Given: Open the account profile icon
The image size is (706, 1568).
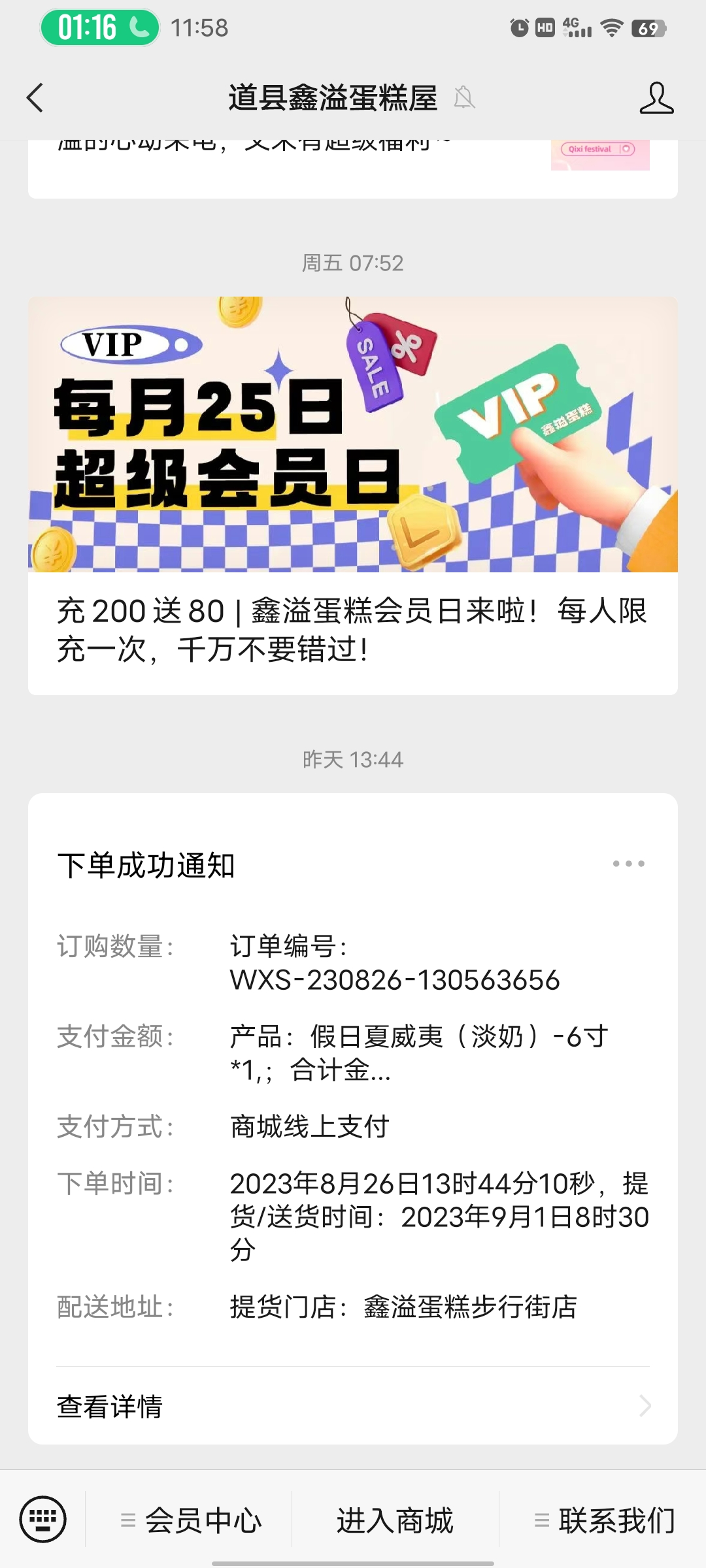Looking at the screenshot, I should (656, 98).
